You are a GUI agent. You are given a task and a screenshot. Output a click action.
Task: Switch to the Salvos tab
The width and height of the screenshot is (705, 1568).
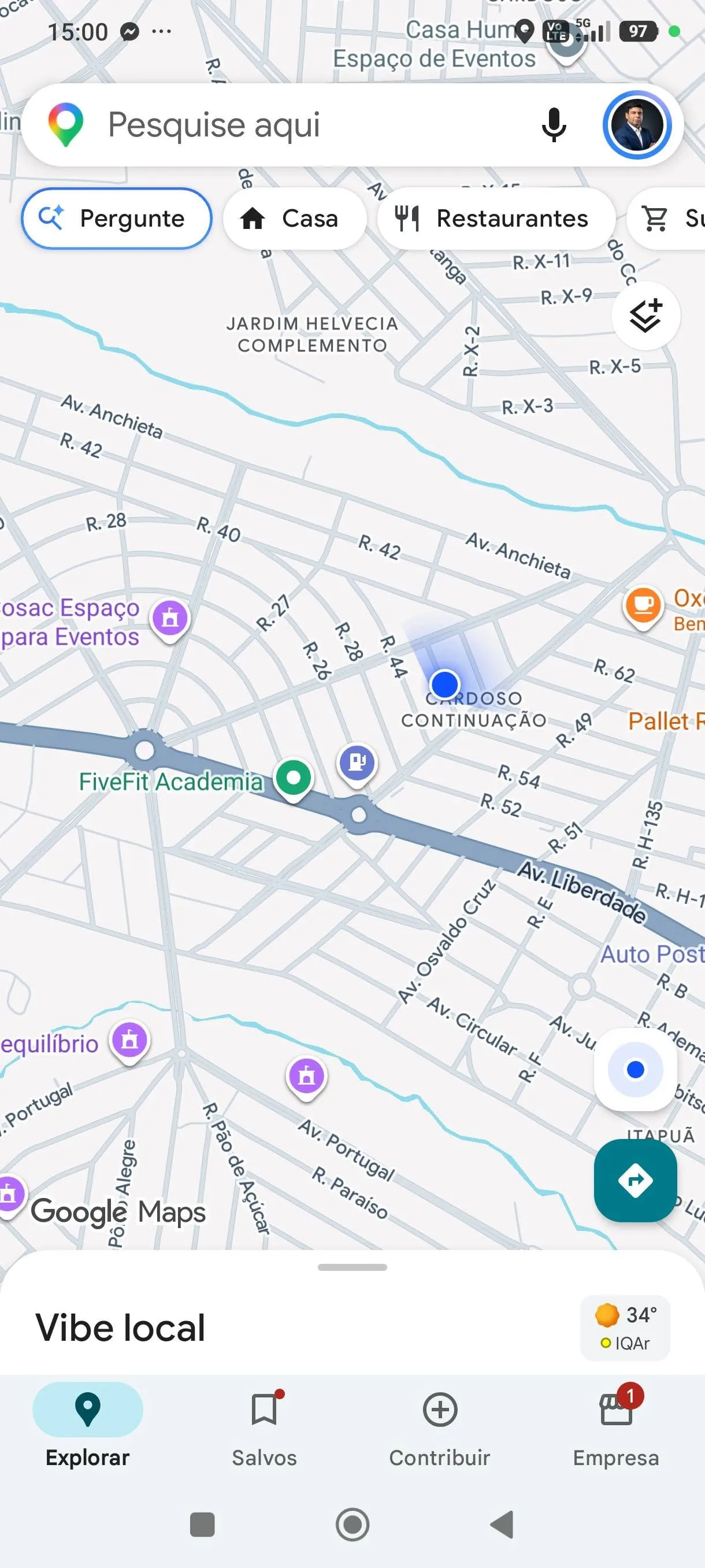[264, 1428]
